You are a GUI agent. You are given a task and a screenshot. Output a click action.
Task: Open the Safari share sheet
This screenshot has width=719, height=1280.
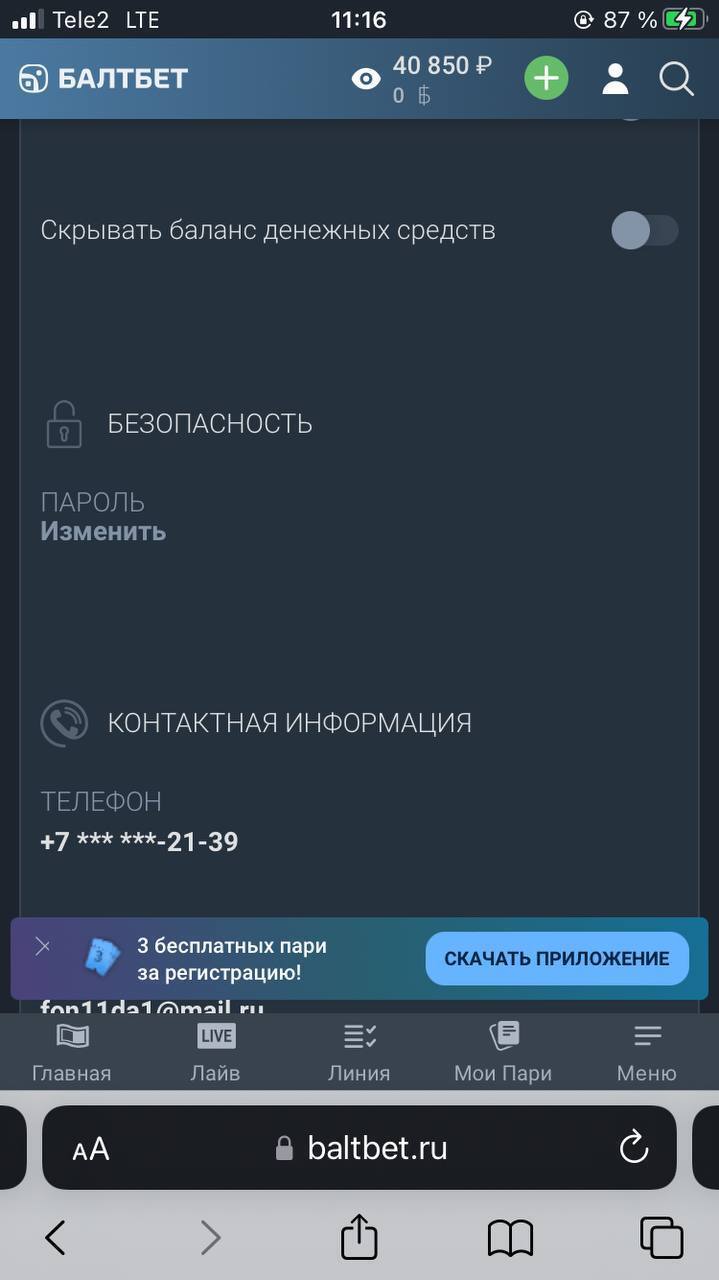coord(359,1238)
